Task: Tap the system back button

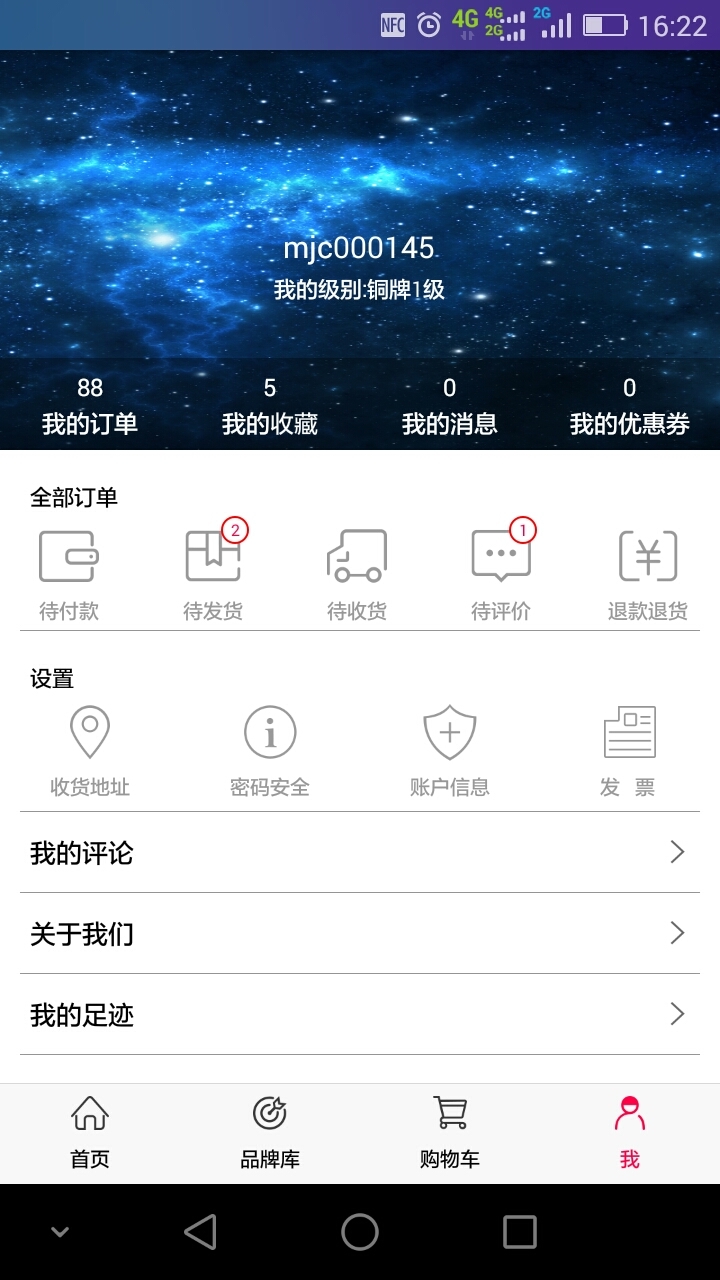Action: pos(200,1232)
